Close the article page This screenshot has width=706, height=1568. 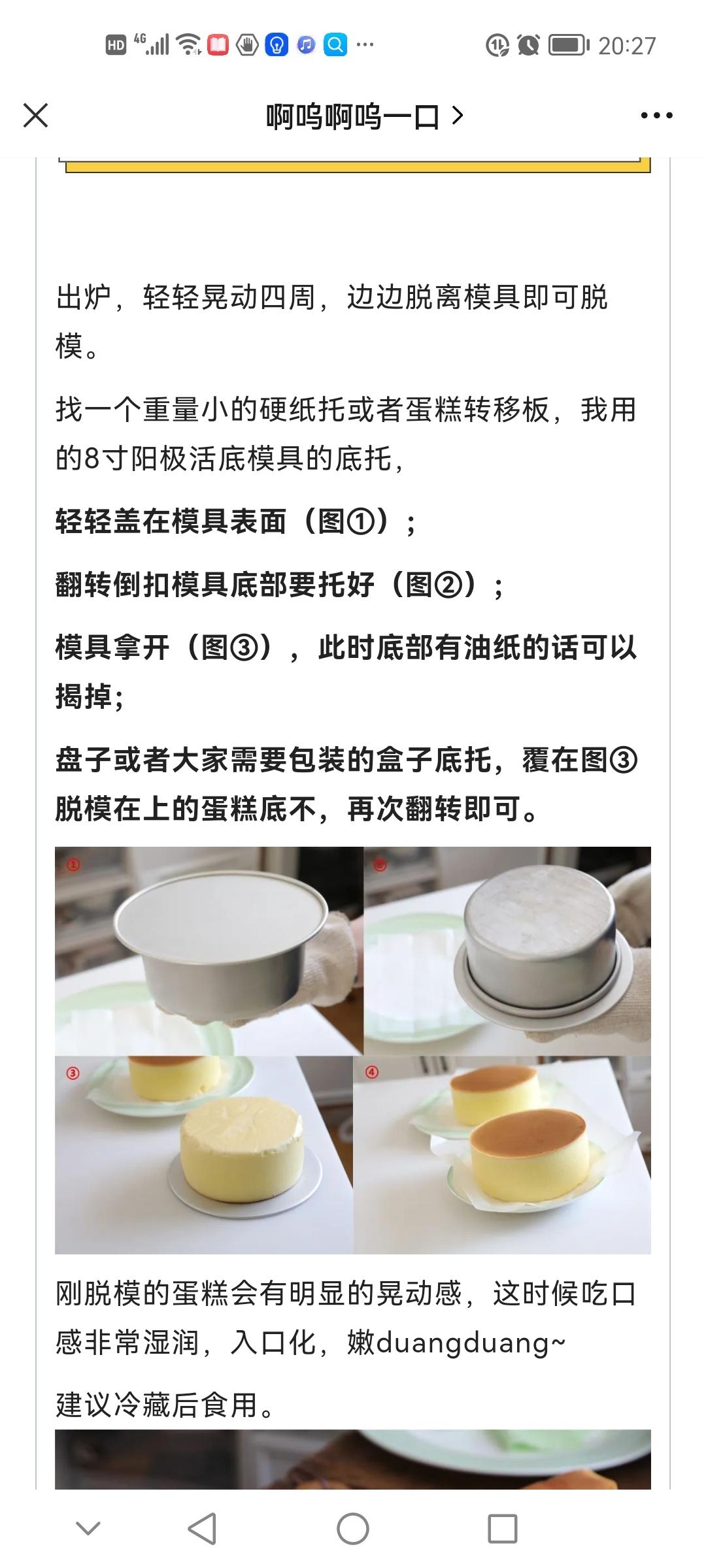click(x=36, y=116)
